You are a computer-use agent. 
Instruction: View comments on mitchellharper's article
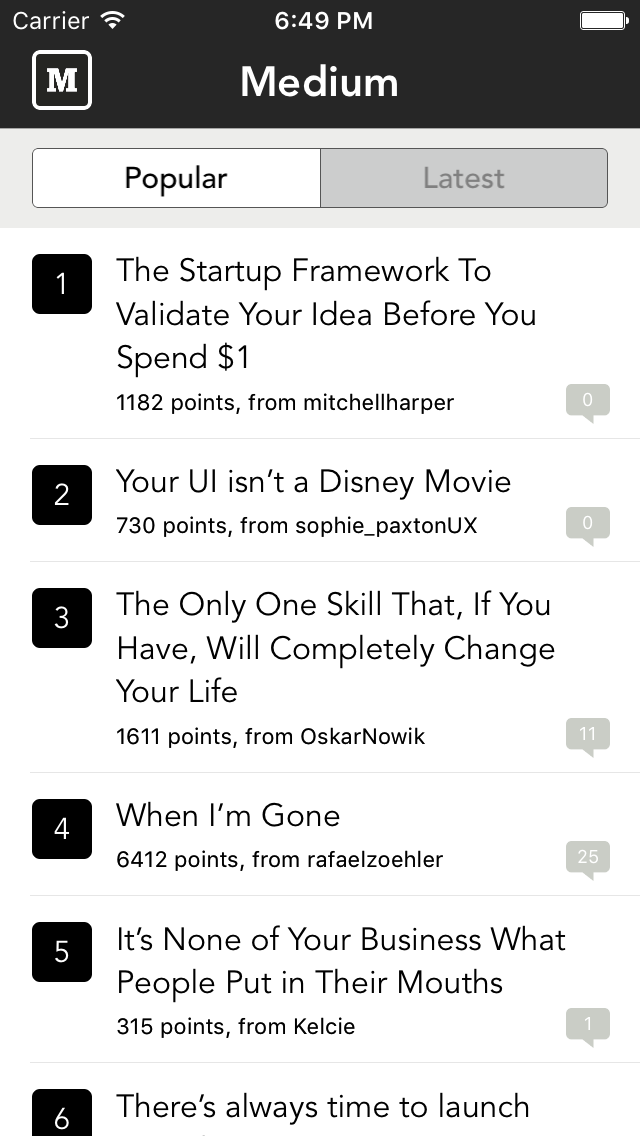pos(587,402)
